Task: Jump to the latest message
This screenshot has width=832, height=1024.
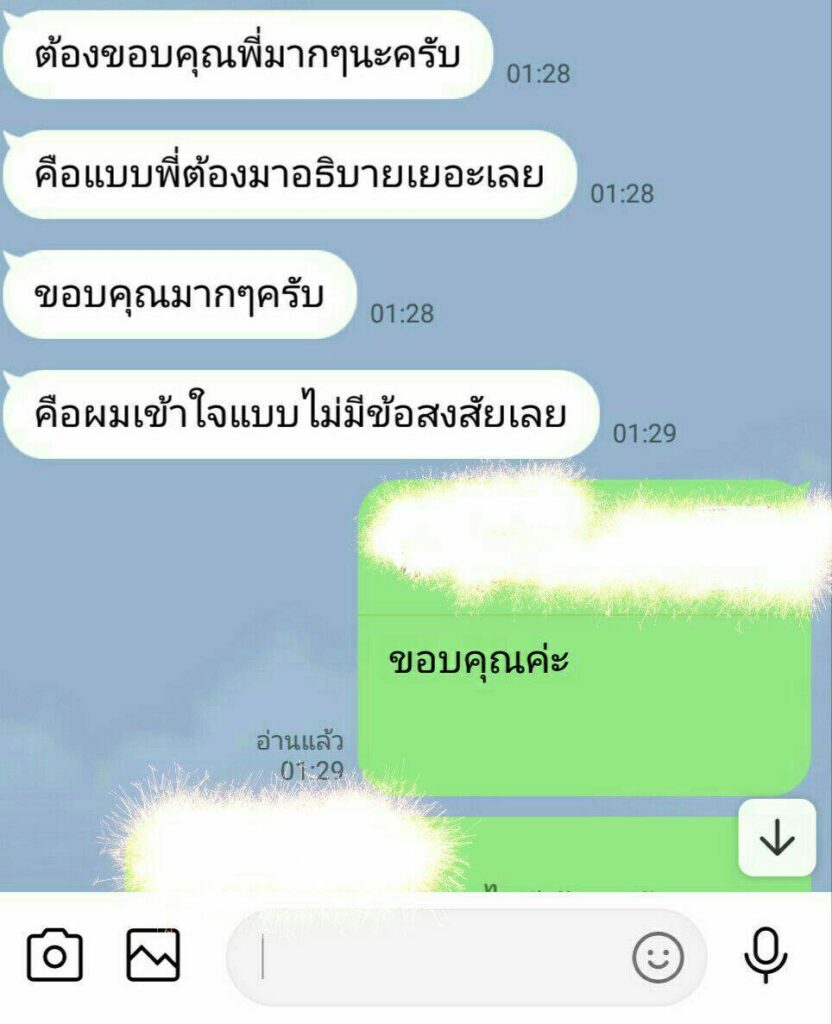Action: (777, 839)
